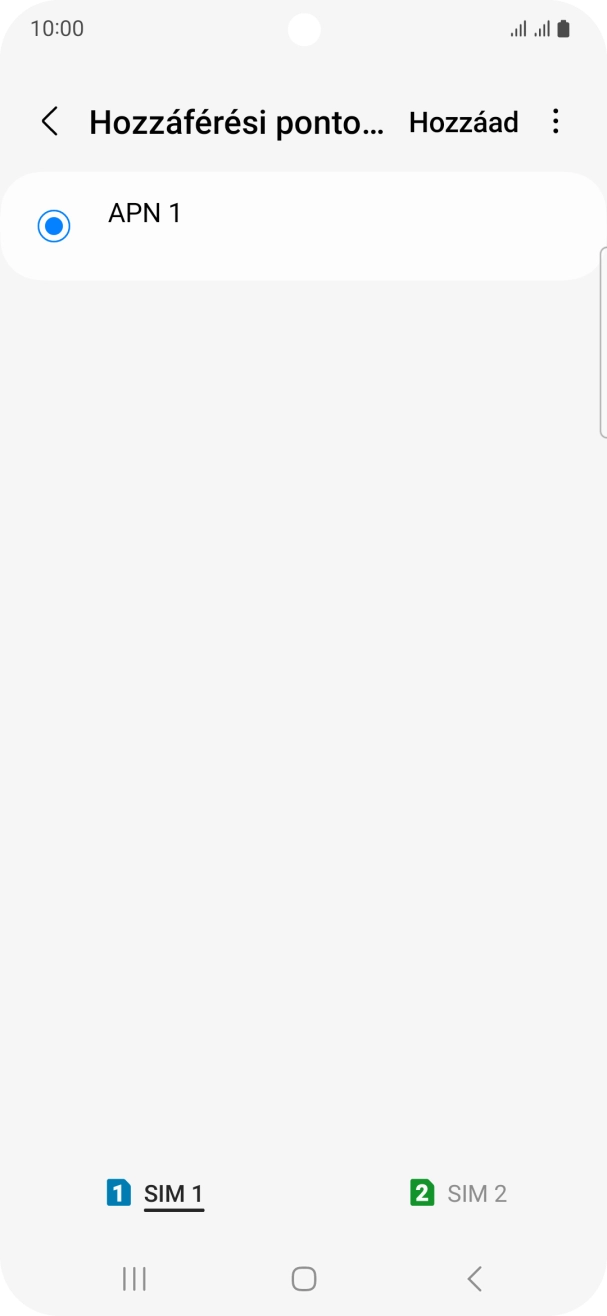Switch to the SIM 2 tab

click(x=458, y=1193)
